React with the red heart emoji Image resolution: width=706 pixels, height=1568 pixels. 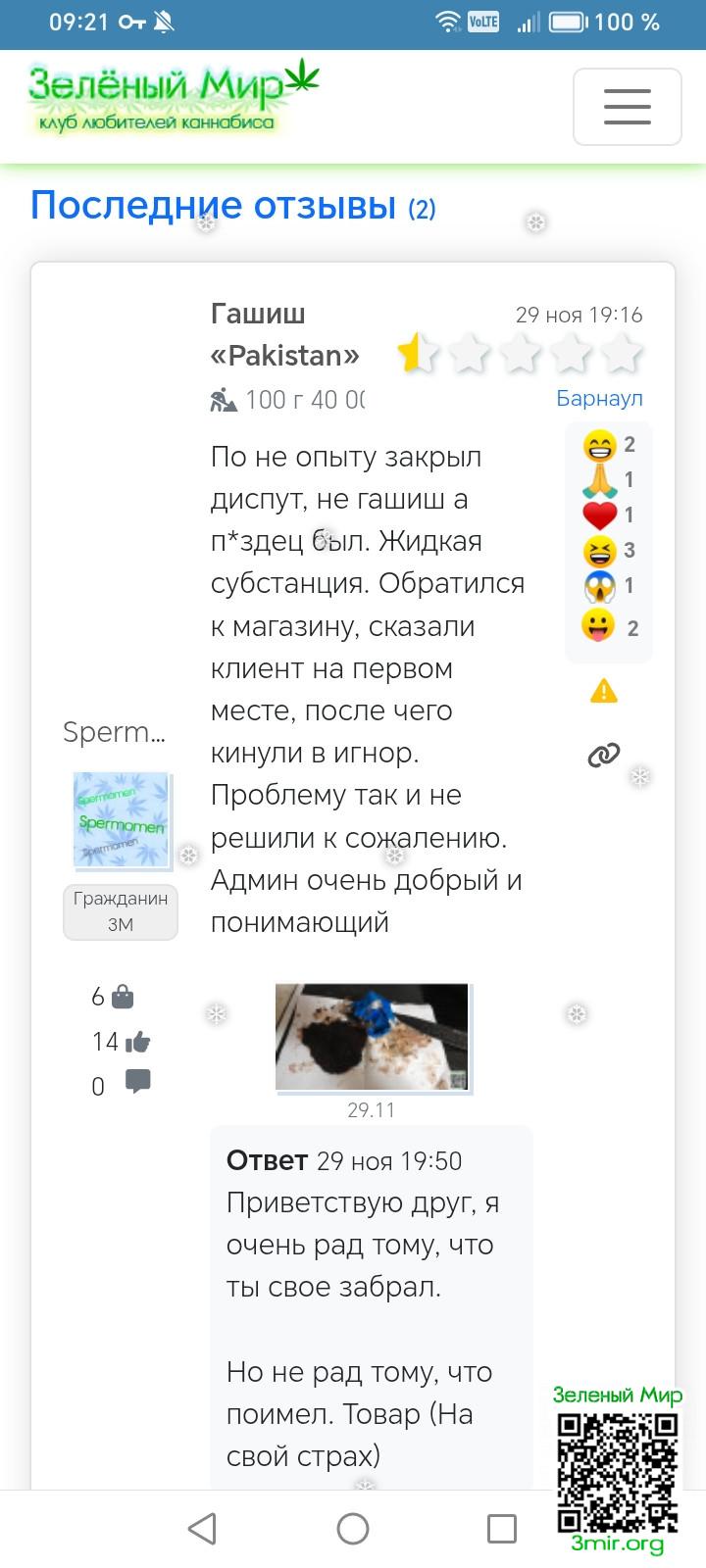[599, 515]
